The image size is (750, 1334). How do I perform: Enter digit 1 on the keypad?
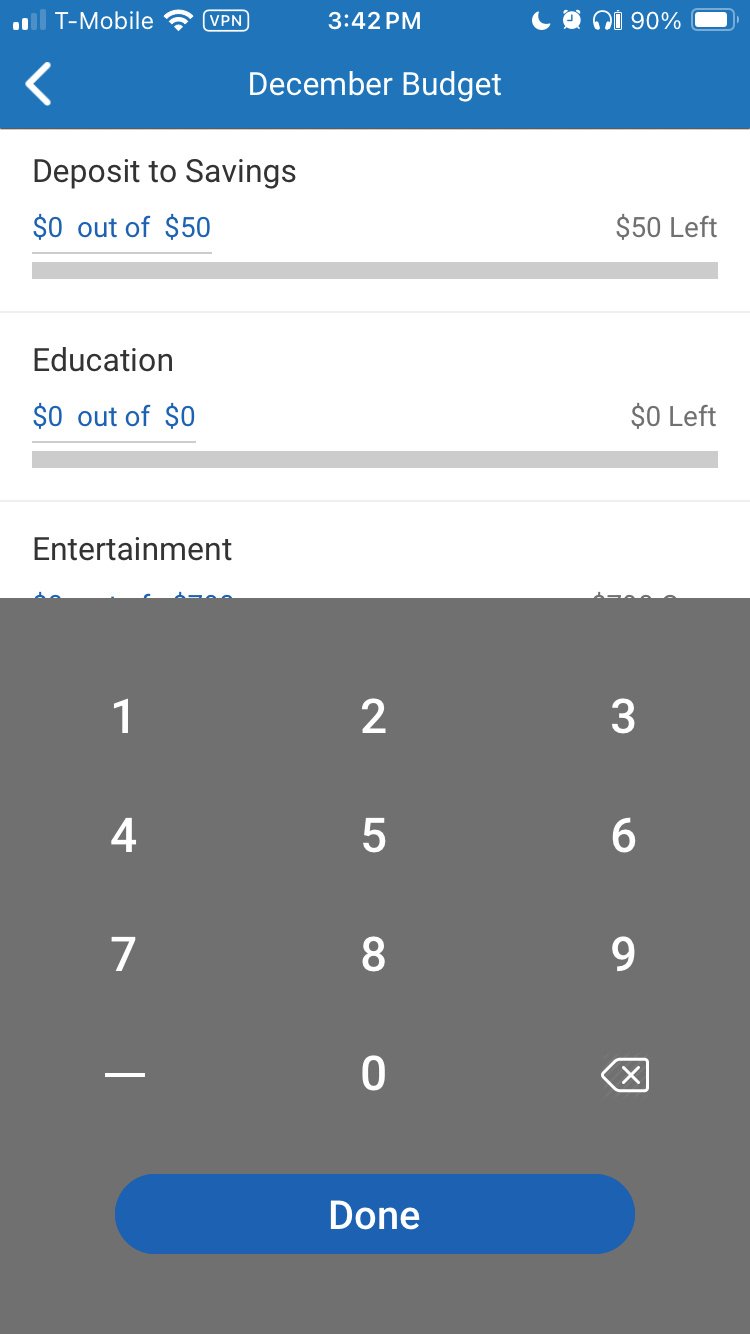[x=123, y=717]
